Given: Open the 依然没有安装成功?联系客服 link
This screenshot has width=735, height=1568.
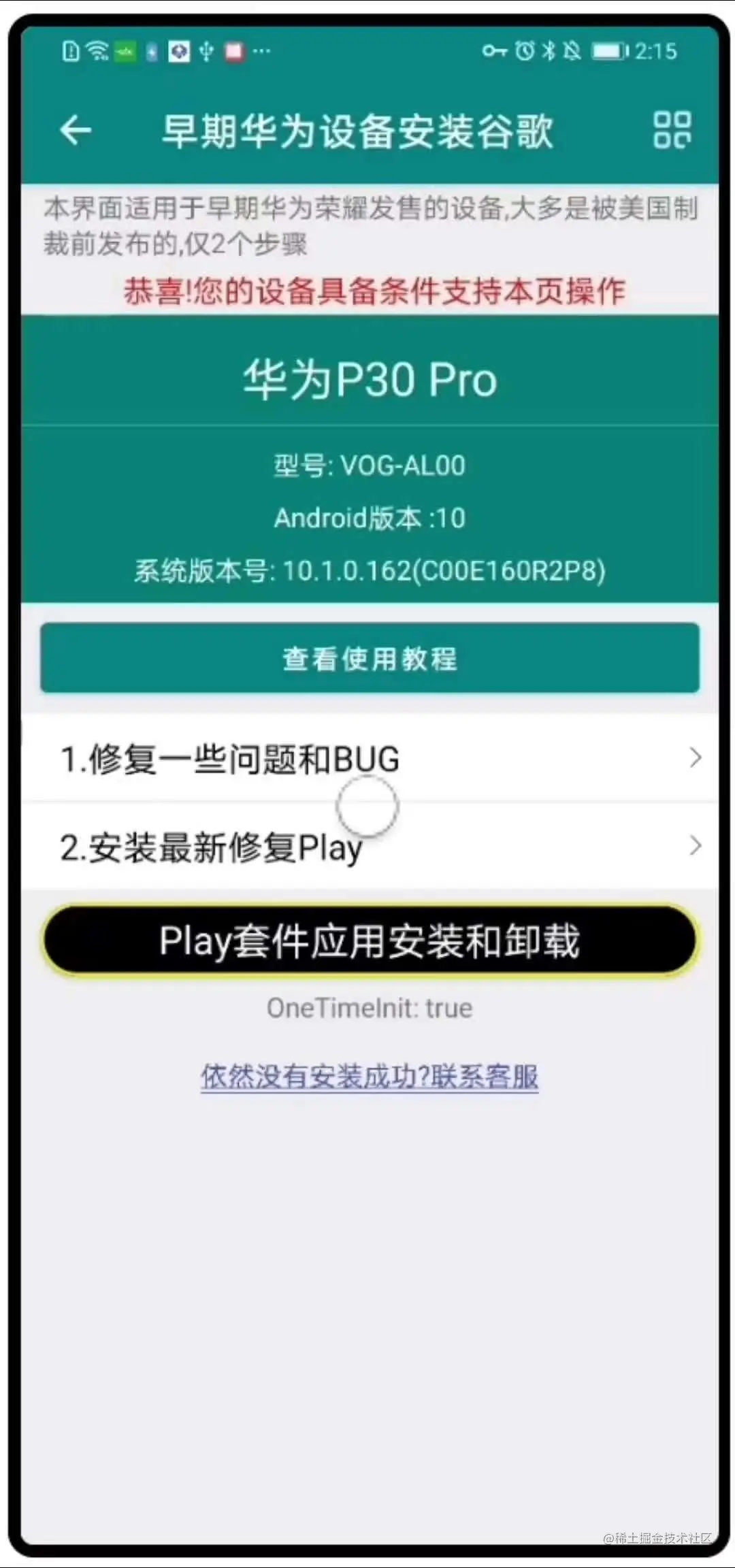Looking at the screenshot, I should pyautogui.click(x=370, y=1077).
